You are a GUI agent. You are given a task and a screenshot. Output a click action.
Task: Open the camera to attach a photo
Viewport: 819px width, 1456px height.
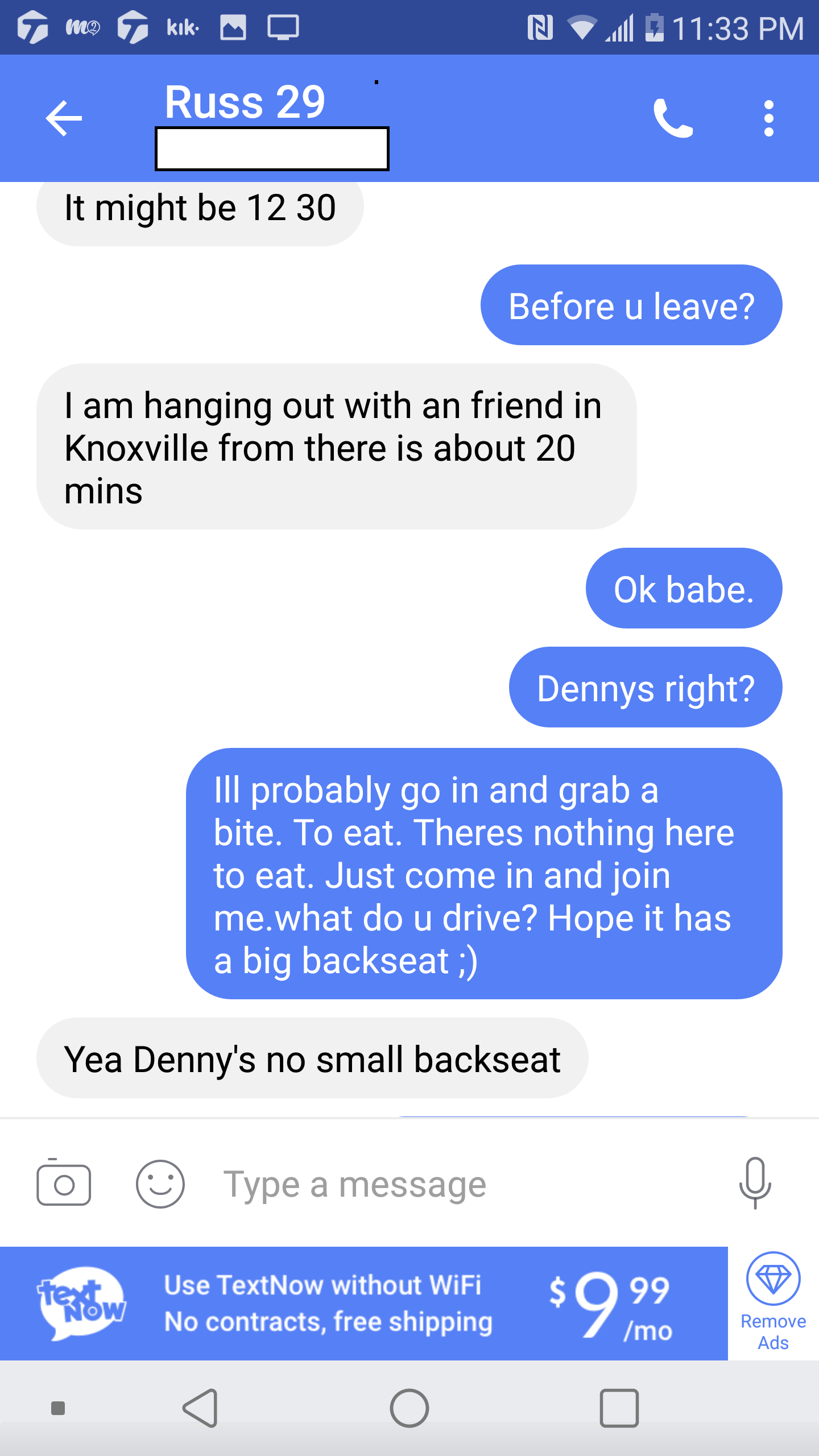(64, 1184)
